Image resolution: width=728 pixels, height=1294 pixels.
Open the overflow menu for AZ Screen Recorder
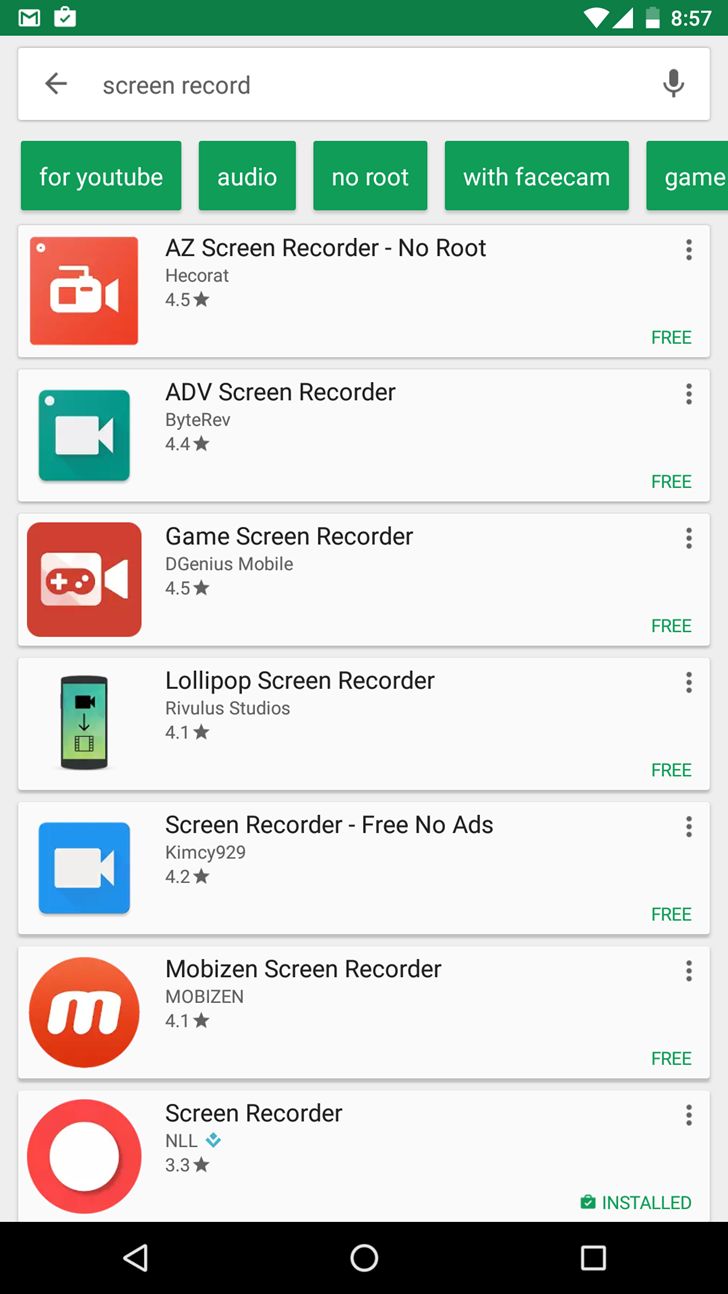tap(688, 250)
